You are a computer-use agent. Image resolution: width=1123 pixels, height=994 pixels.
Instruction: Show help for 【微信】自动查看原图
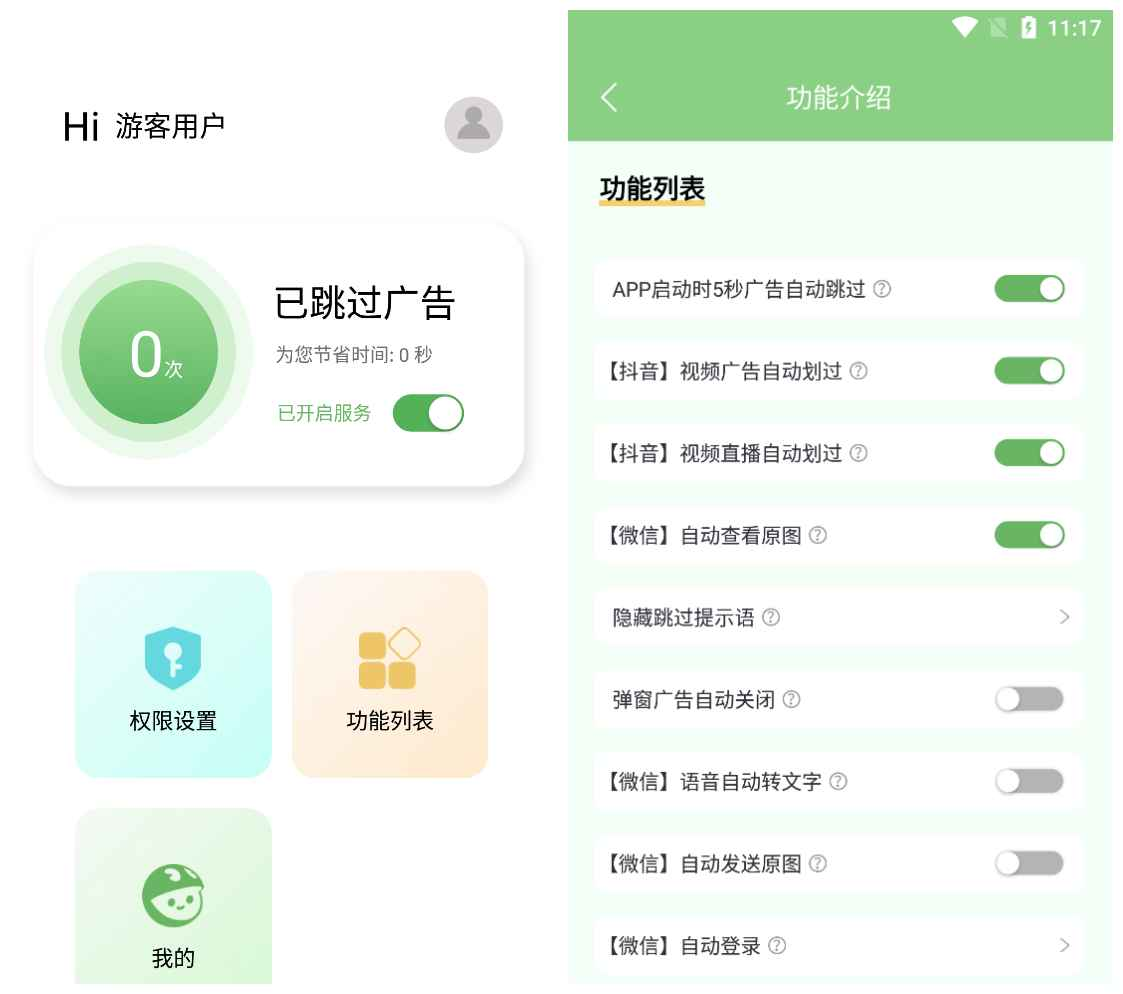817,535
